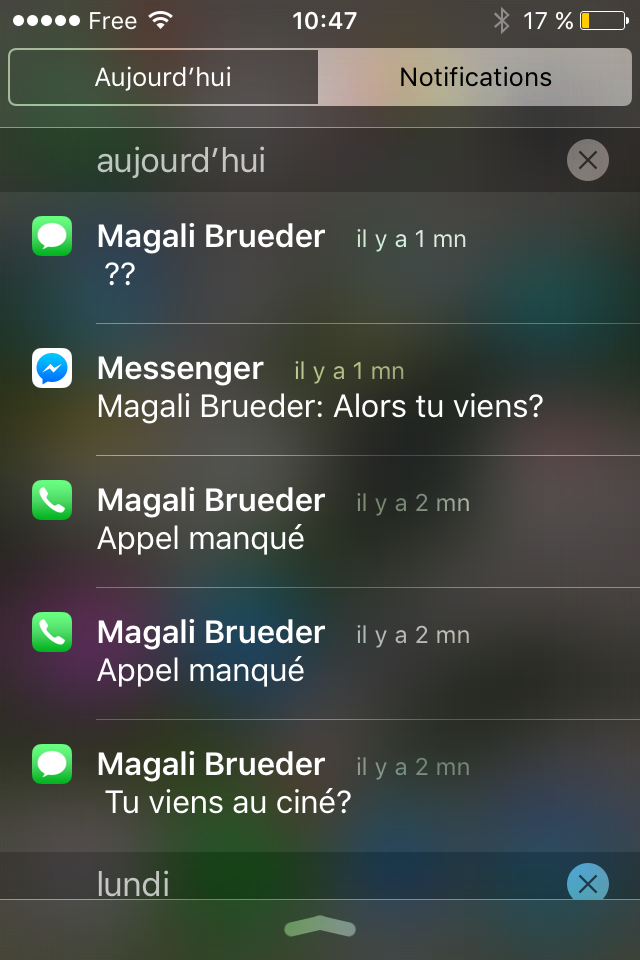Open the Messenger notification "Alors tu viens?"
The image size is (640, 960).
[x=320, y=388]
